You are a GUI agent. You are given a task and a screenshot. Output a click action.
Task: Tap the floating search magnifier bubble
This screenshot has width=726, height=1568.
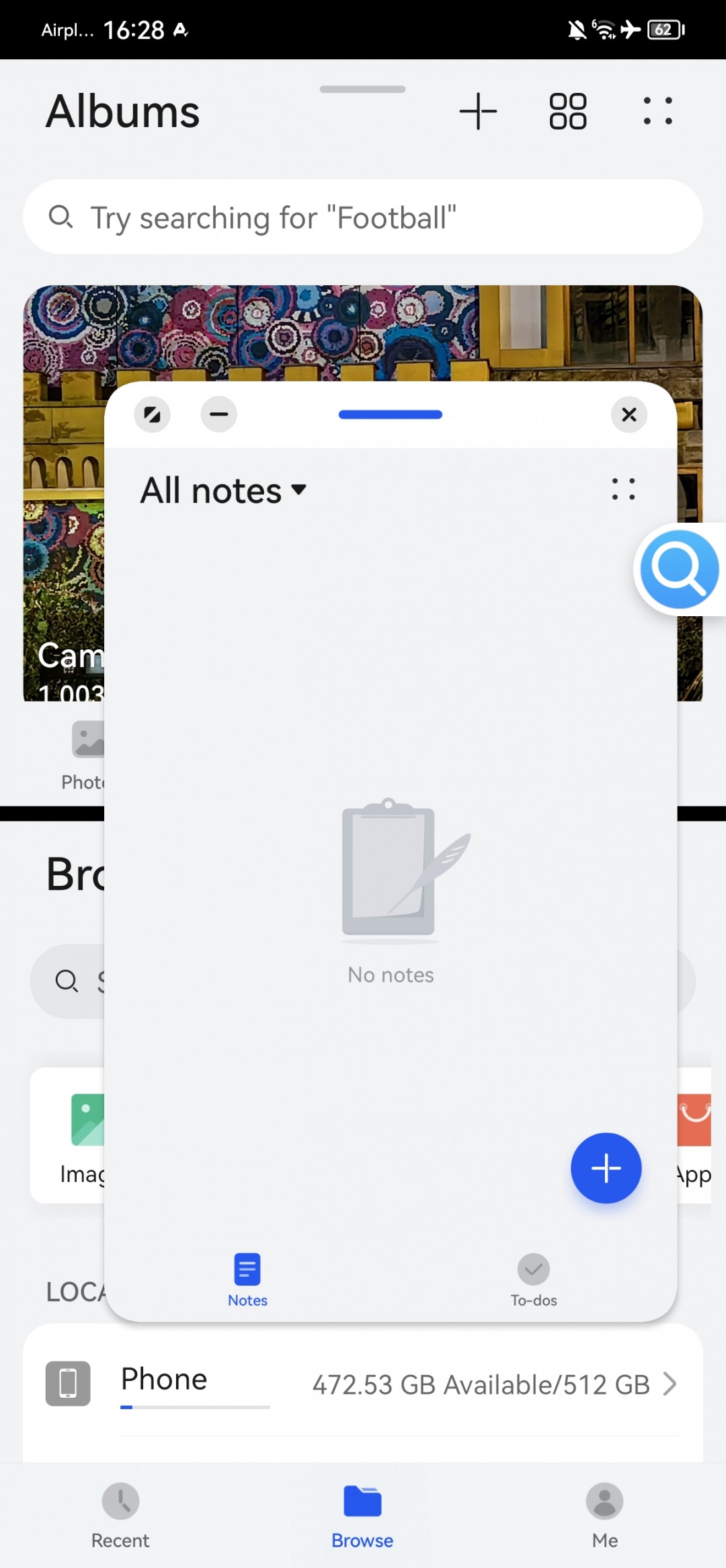[679, 569]
